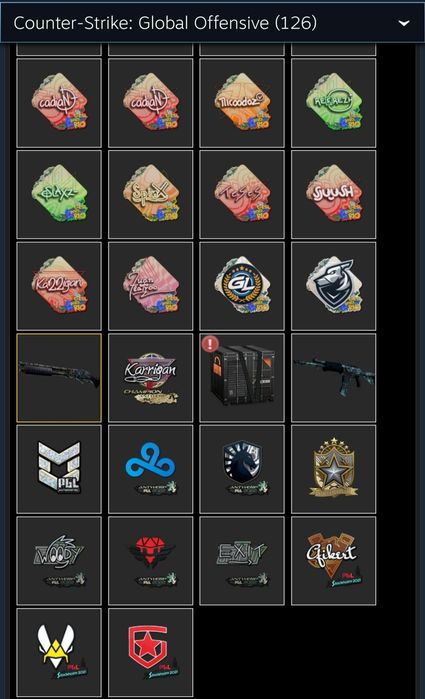Open the highlighted shotgun skin item

pyautogui.click(x=59, y=378)
